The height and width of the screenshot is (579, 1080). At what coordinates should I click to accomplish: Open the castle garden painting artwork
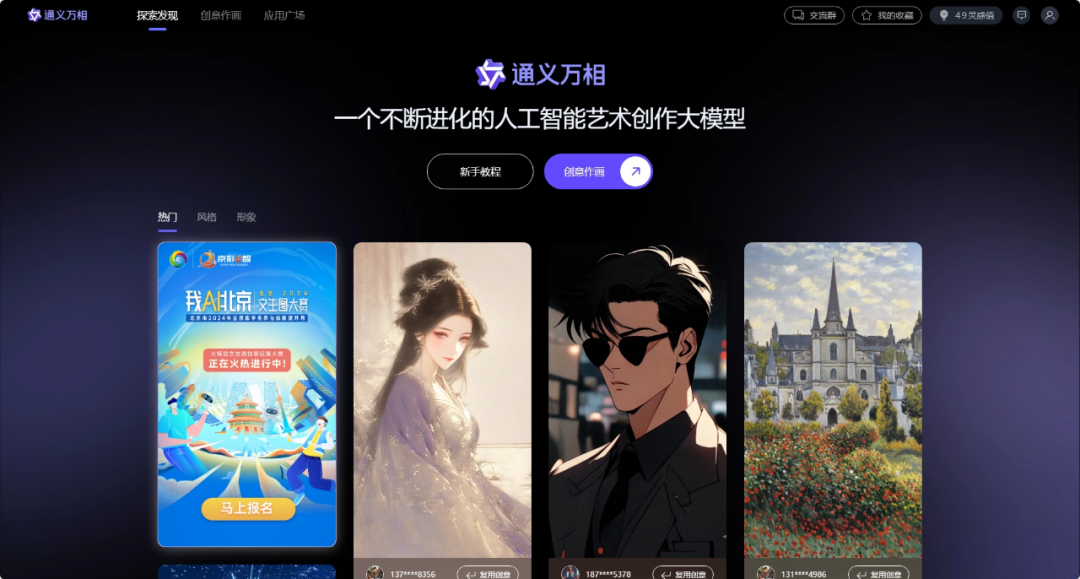(x=833, y=400)
